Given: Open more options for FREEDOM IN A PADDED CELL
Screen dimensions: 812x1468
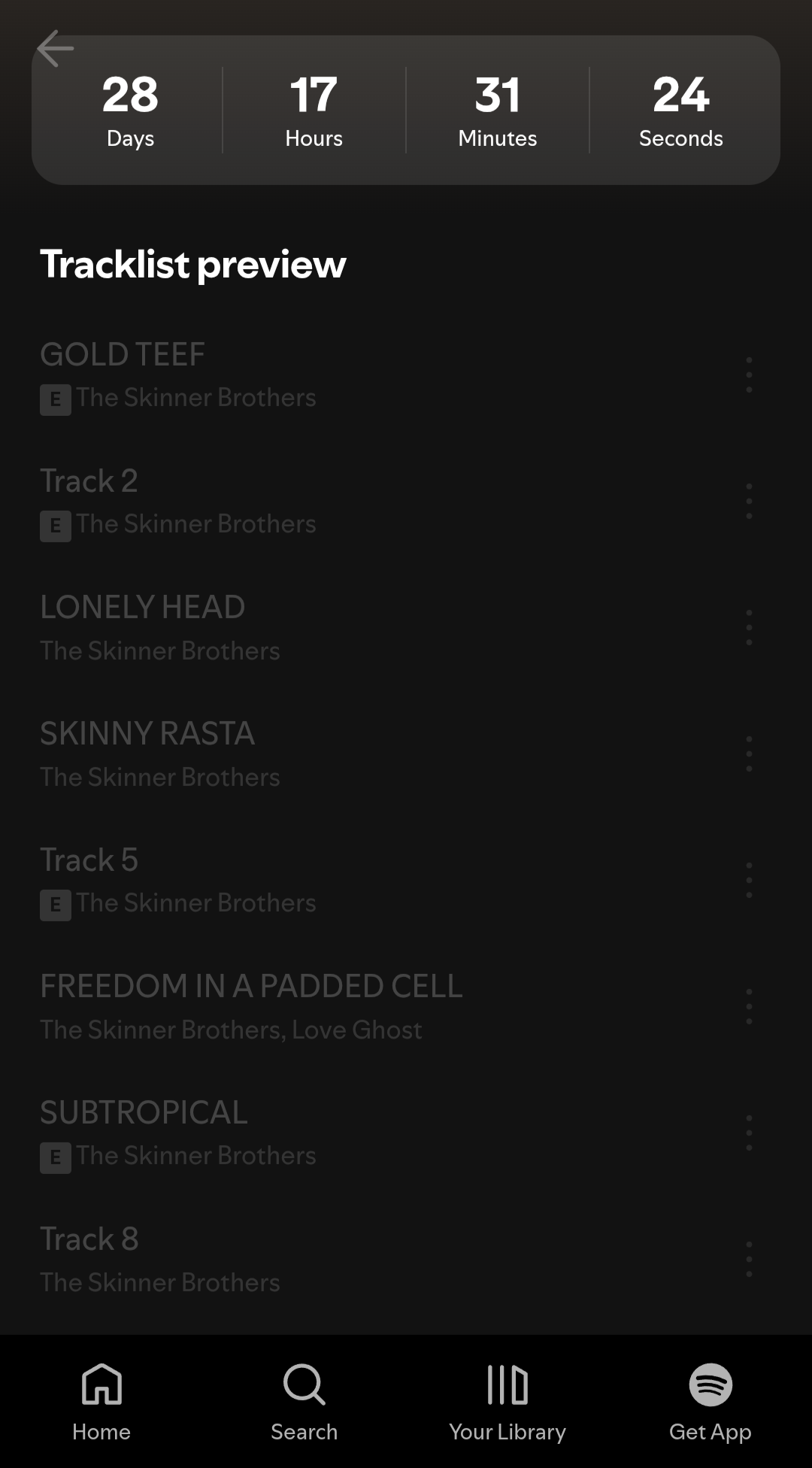Looking at the screenshot, I should pyautogui.click(x=749, y=1007).
